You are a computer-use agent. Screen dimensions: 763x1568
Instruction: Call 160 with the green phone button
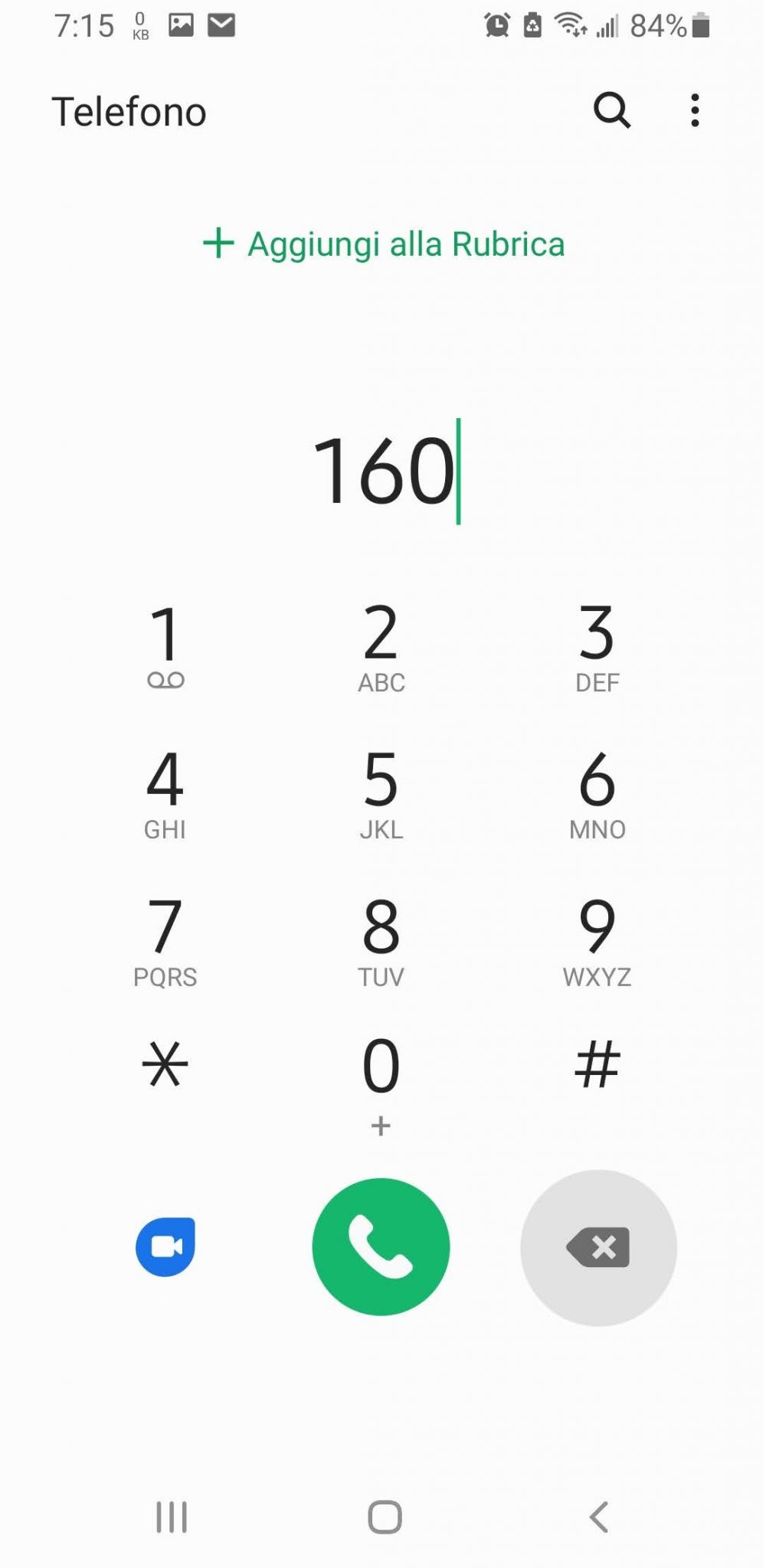(381, 1246)
